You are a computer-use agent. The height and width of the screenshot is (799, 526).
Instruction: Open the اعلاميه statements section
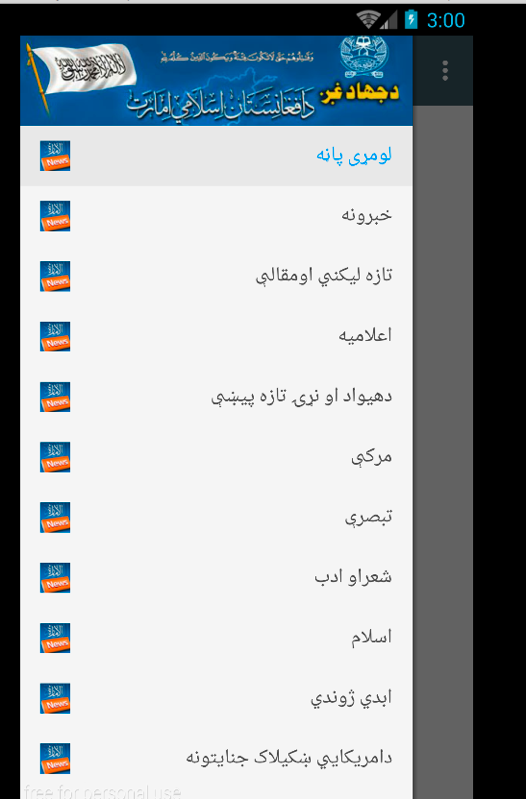click(216, 336)
